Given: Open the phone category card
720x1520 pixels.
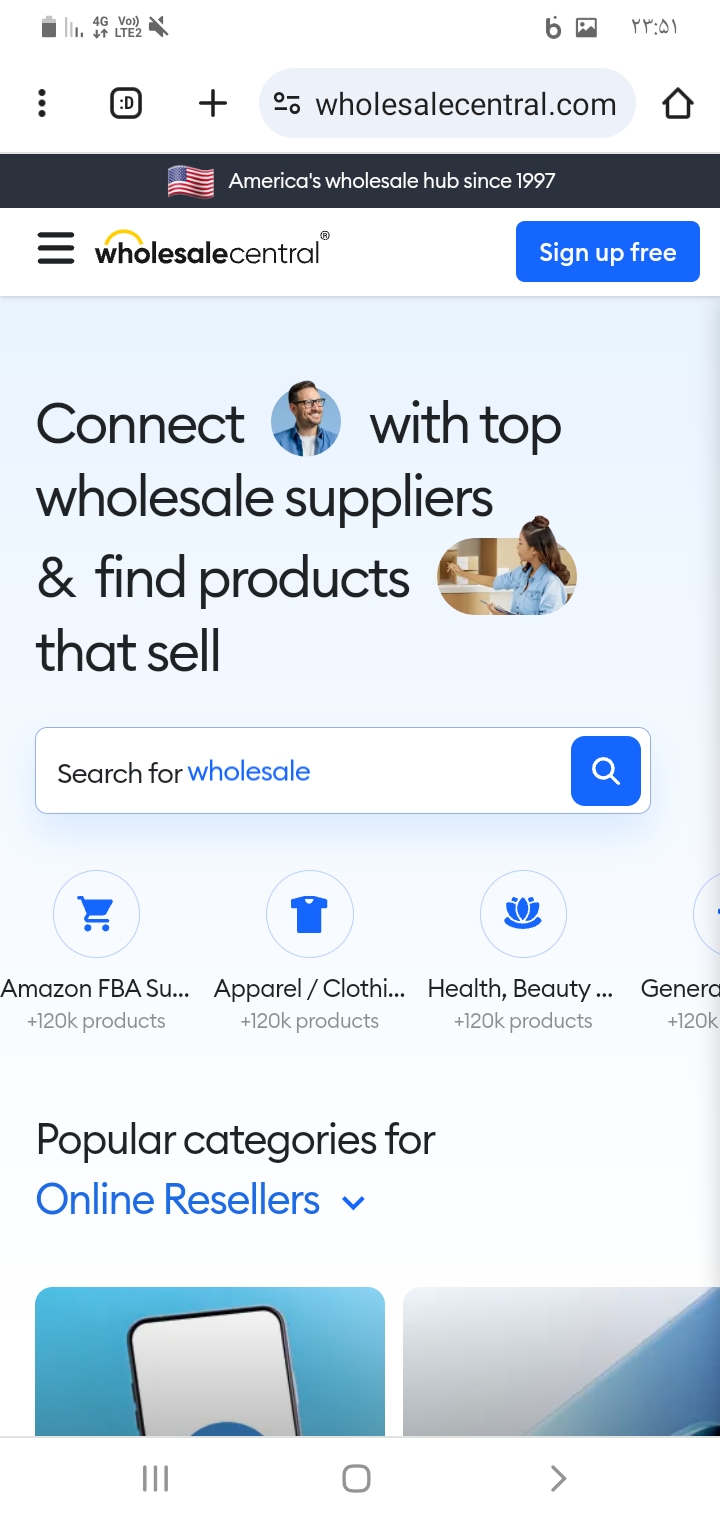Looking at the screenshot, I should [x=210, y=1360].
